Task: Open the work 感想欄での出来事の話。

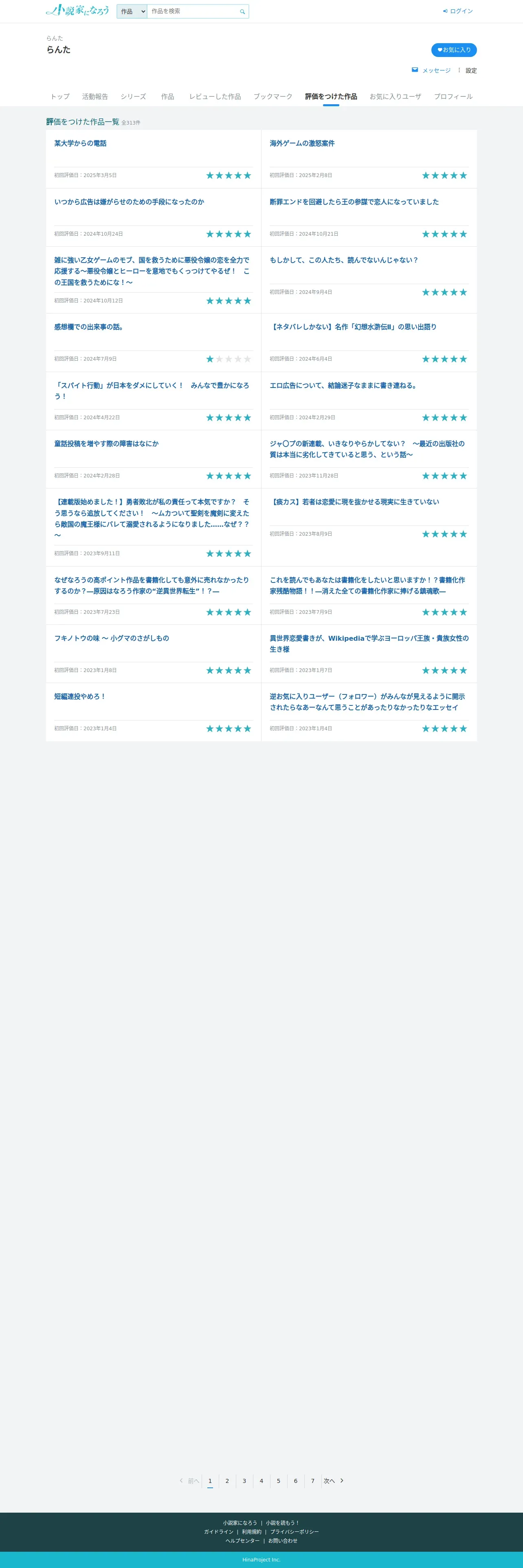Action: [89, 327]
